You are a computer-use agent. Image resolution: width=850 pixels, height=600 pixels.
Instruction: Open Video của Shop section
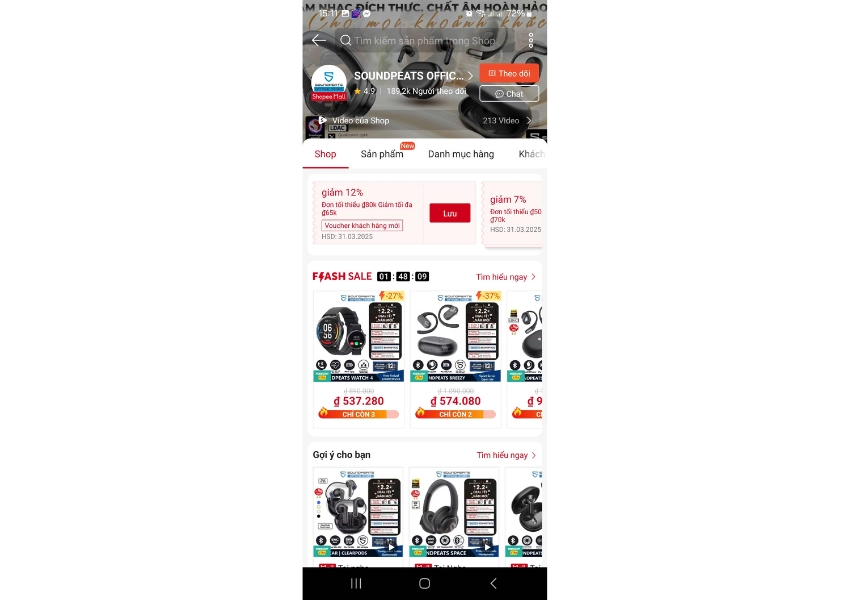(360, 121)
